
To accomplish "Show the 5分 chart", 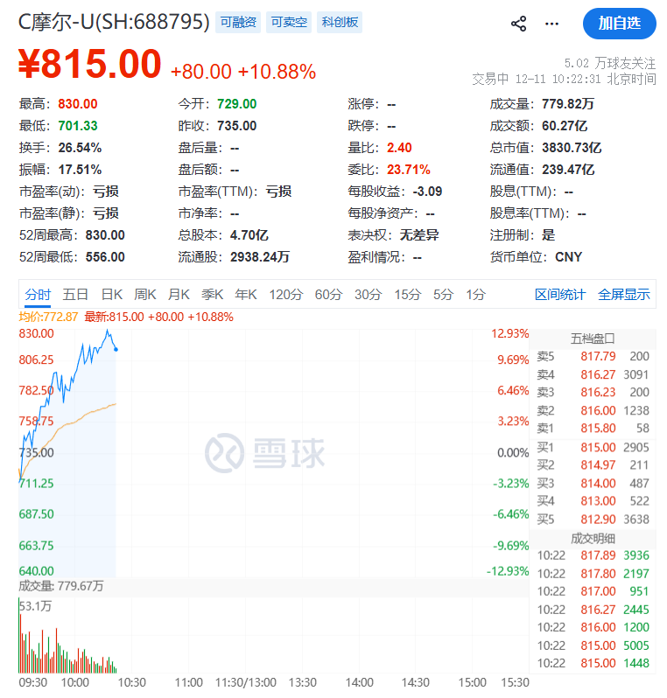I will pyautogui.click(x=443, y=294).
